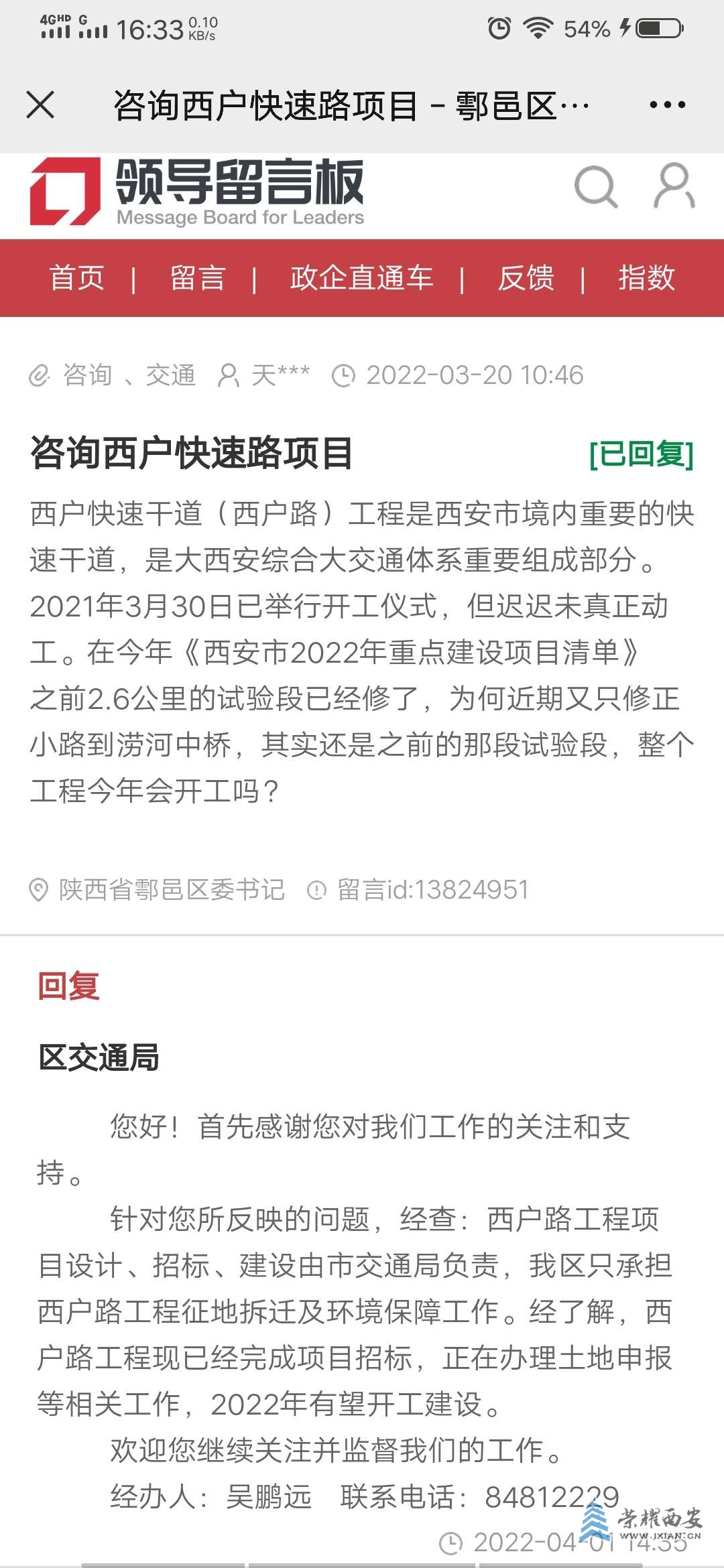Switch to the 留言 tab
The width and height of the screenshot is (724, 1568).
click(197, 278)
